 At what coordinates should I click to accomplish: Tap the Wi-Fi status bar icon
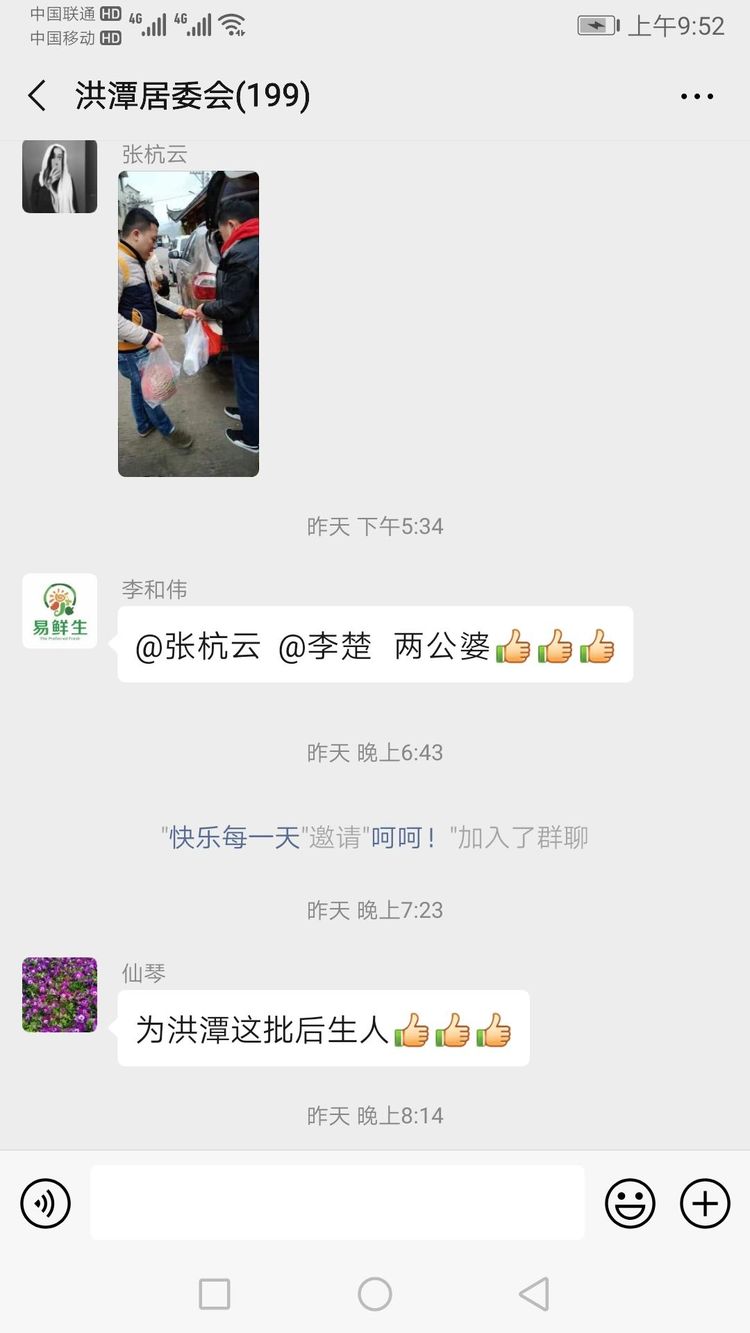click(232, 26)
